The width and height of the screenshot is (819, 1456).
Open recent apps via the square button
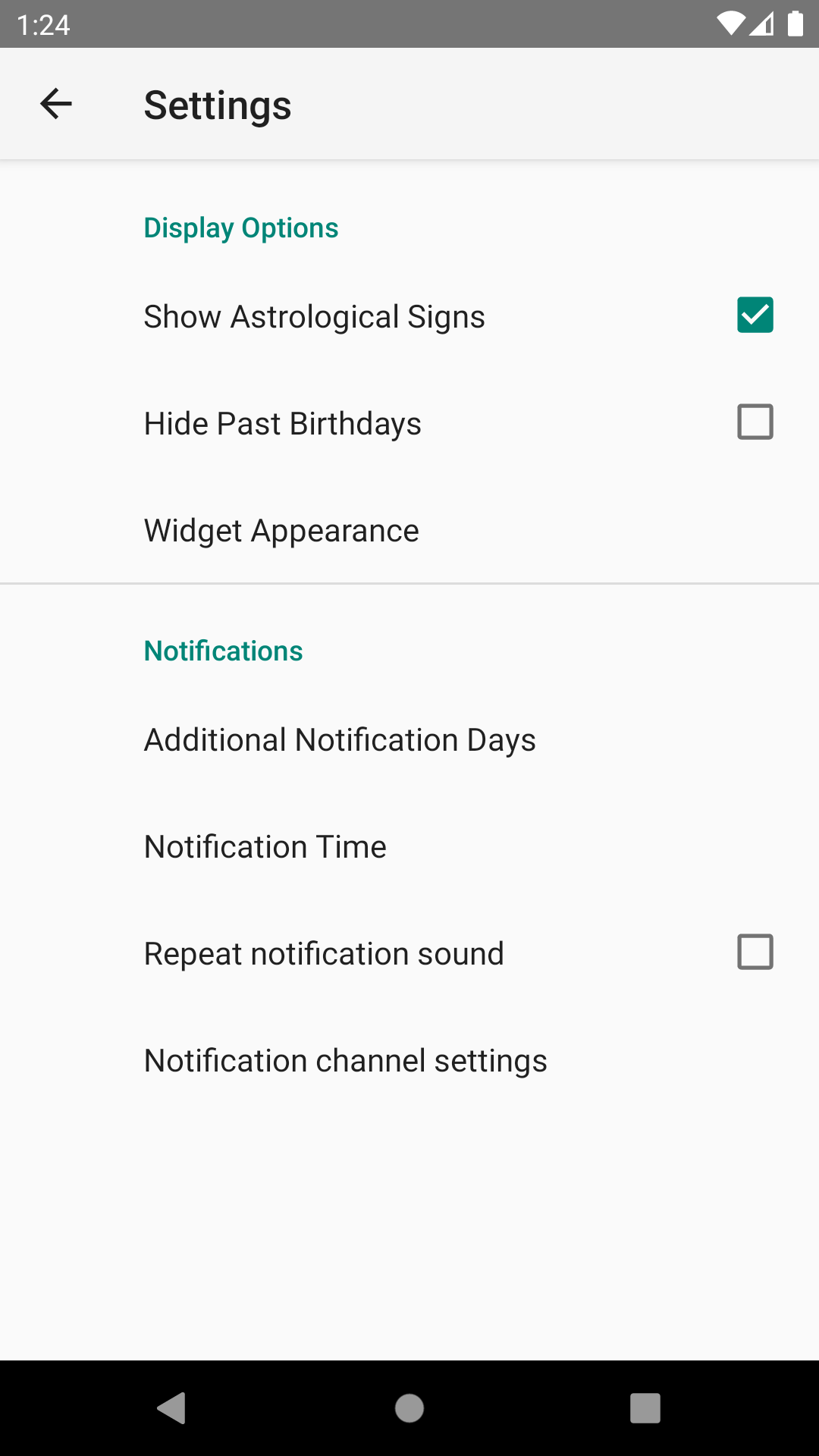pyautogui.click(x=645, y=1408)
